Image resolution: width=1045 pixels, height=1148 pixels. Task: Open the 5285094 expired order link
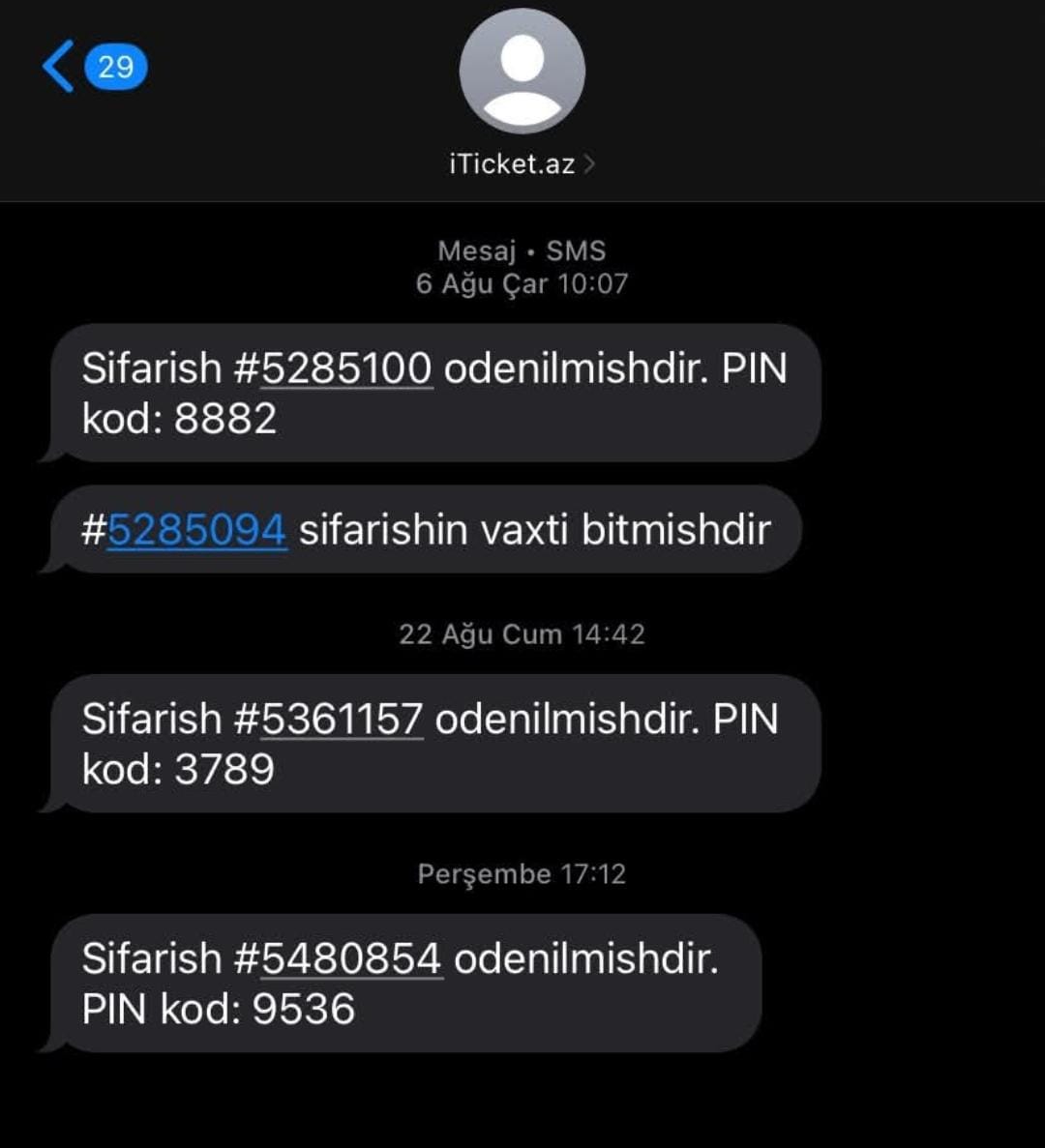196,530
